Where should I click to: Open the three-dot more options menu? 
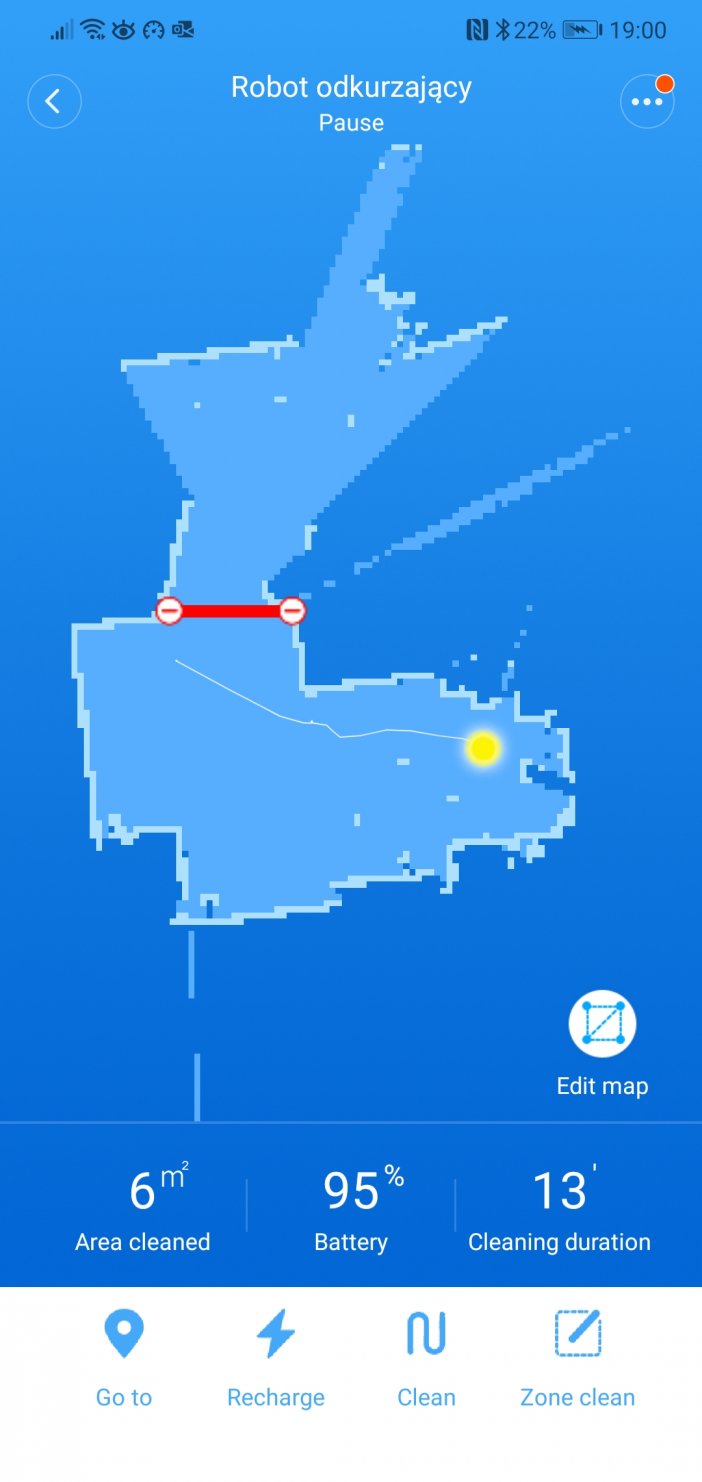click(647, 101)
